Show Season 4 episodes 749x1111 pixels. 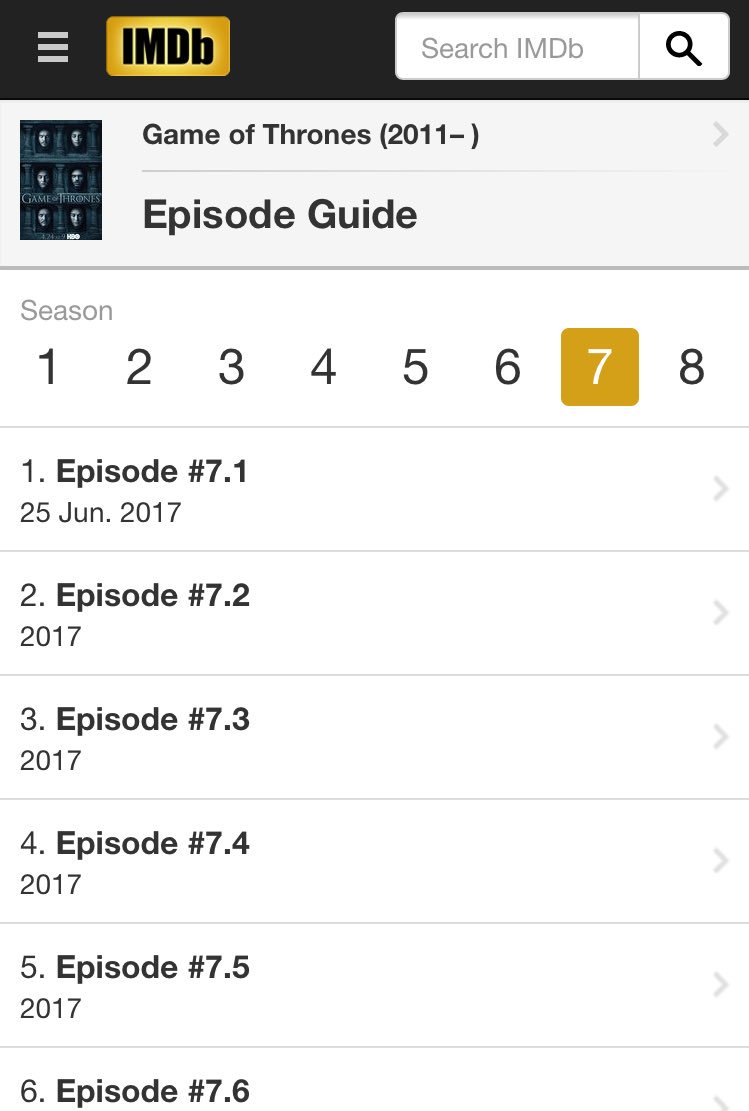coord(323,368)
